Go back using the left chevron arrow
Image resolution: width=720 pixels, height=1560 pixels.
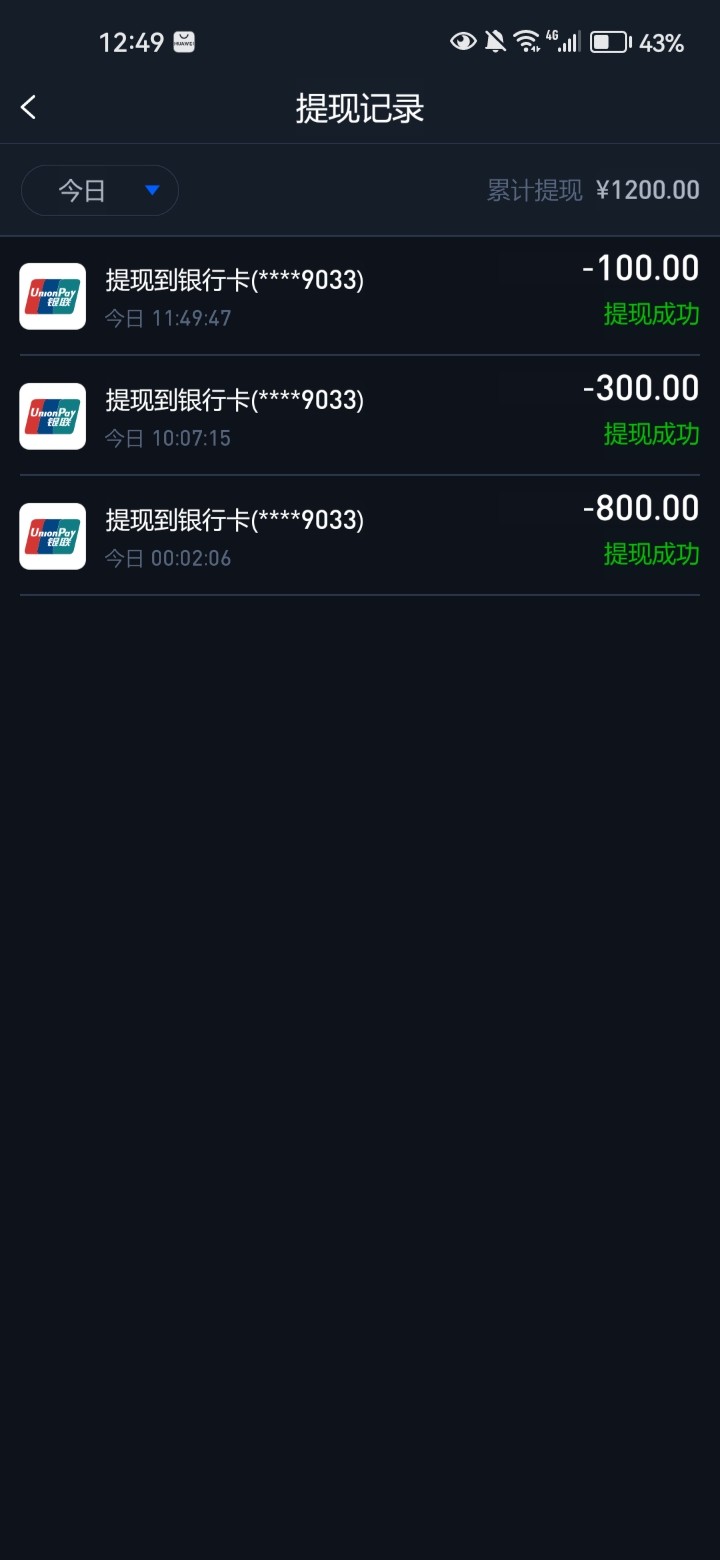click(x=28, y=107)
